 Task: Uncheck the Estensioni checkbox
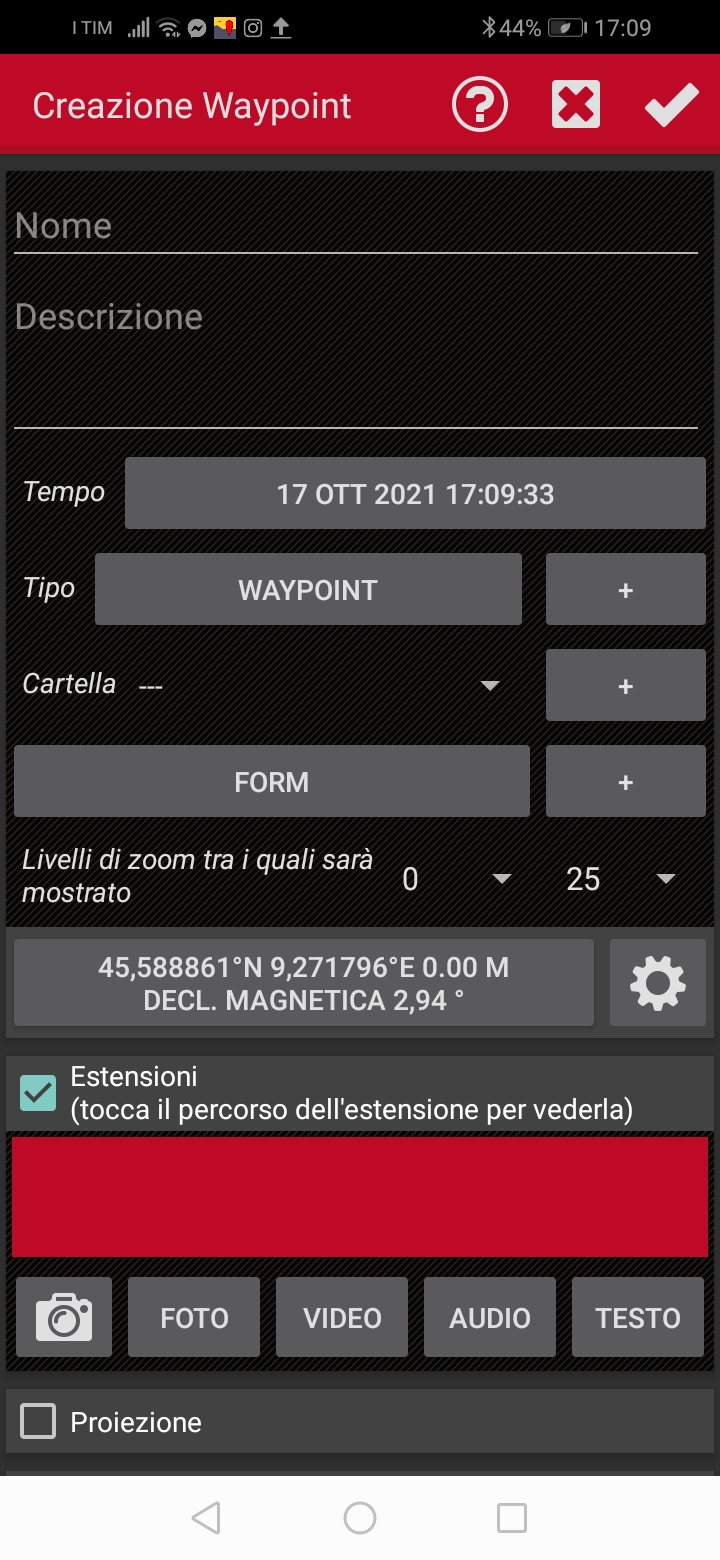[39, 1093]
